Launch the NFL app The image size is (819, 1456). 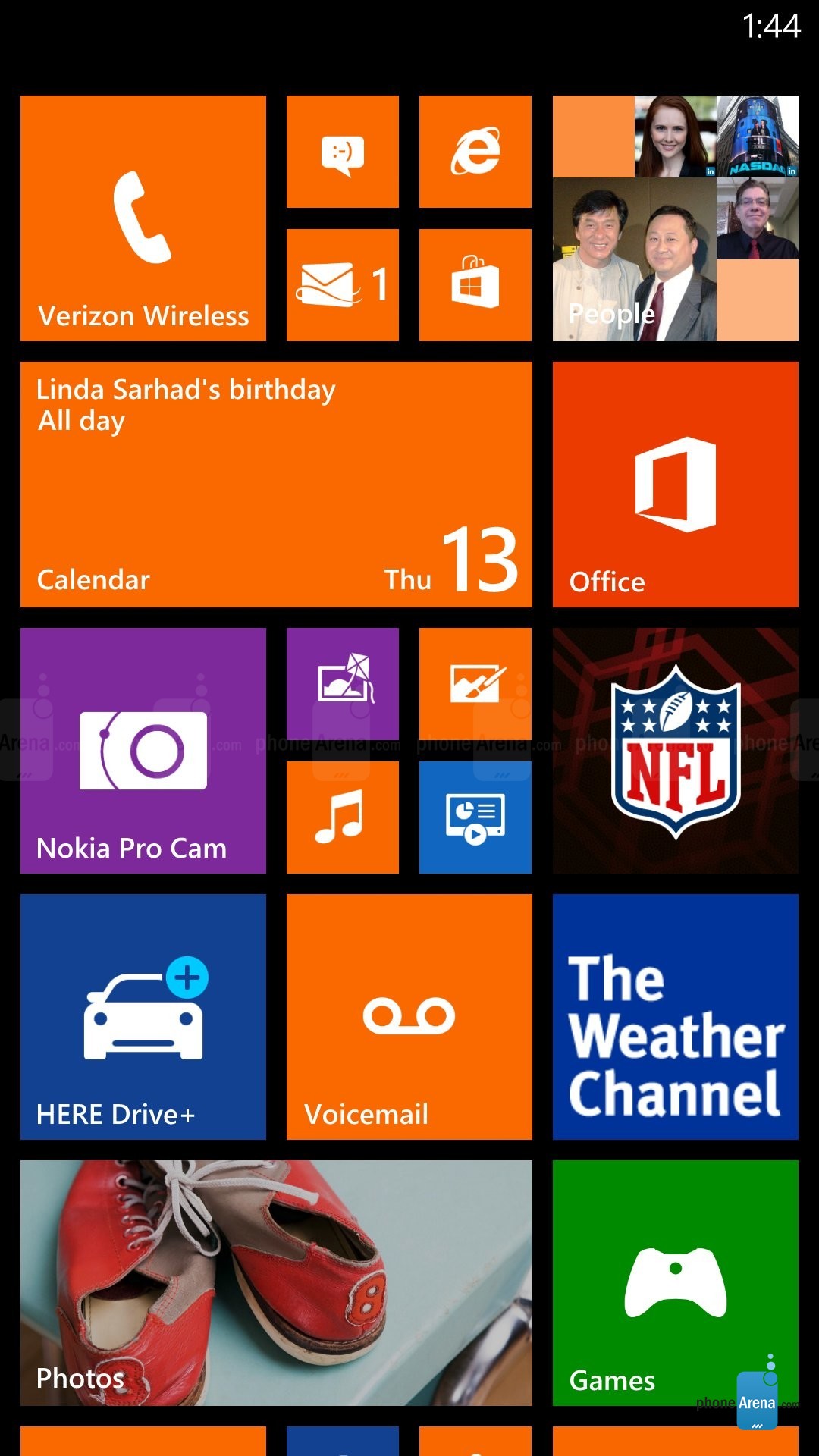click(676, 751)
